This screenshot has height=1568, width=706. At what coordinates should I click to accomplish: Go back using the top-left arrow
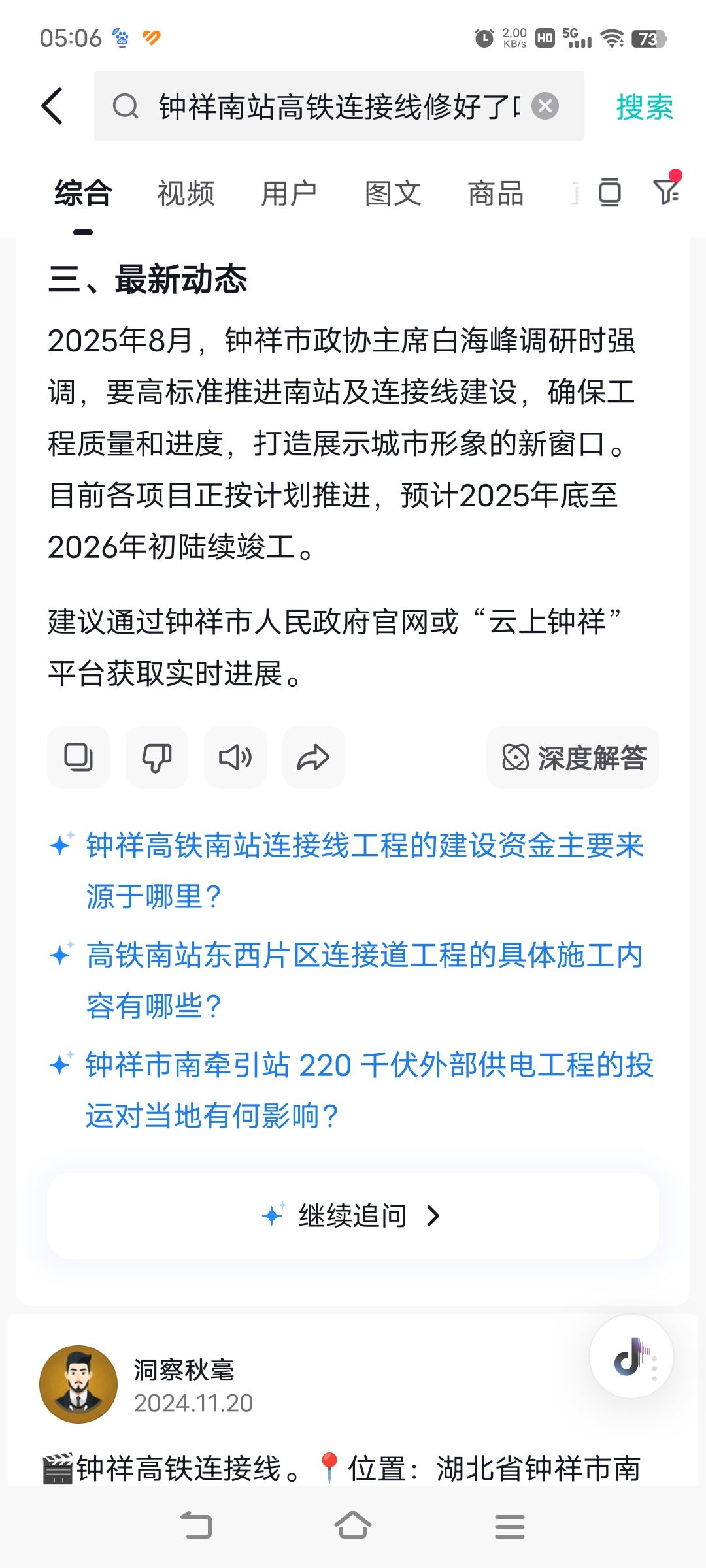click(52, 106)
